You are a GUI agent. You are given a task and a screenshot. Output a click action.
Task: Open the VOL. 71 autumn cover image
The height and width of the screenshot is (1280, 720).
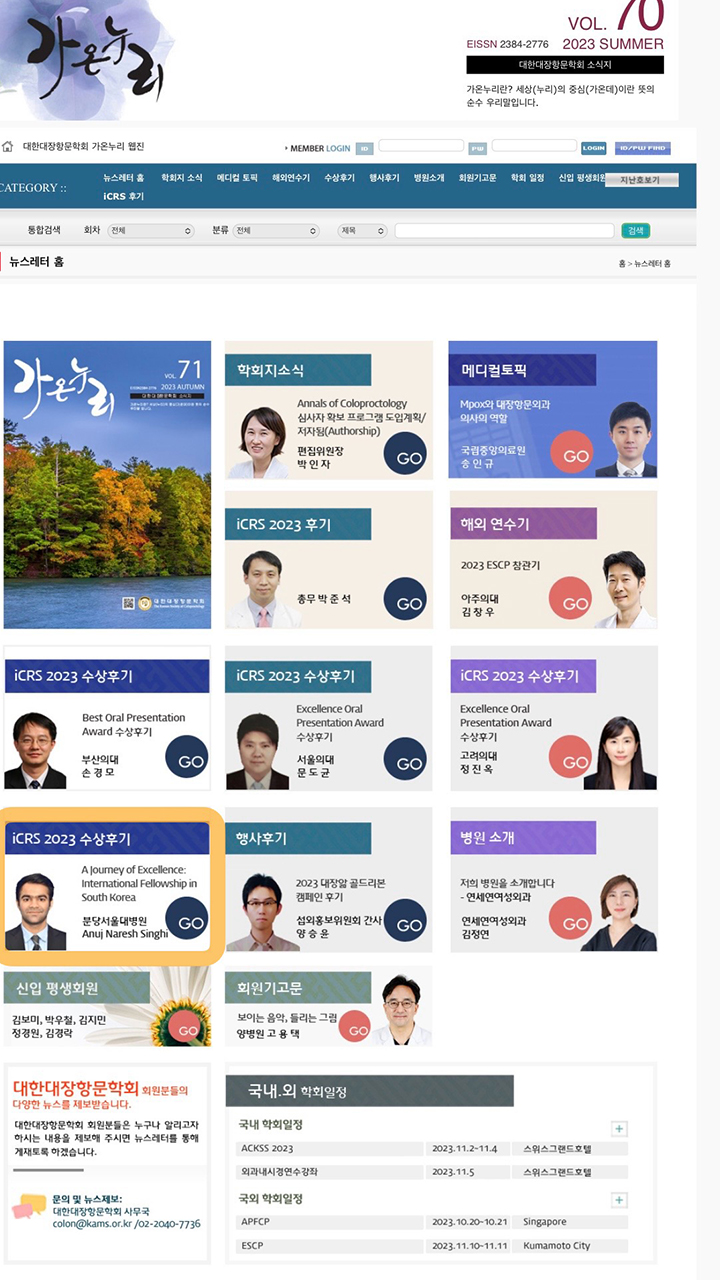107,485
